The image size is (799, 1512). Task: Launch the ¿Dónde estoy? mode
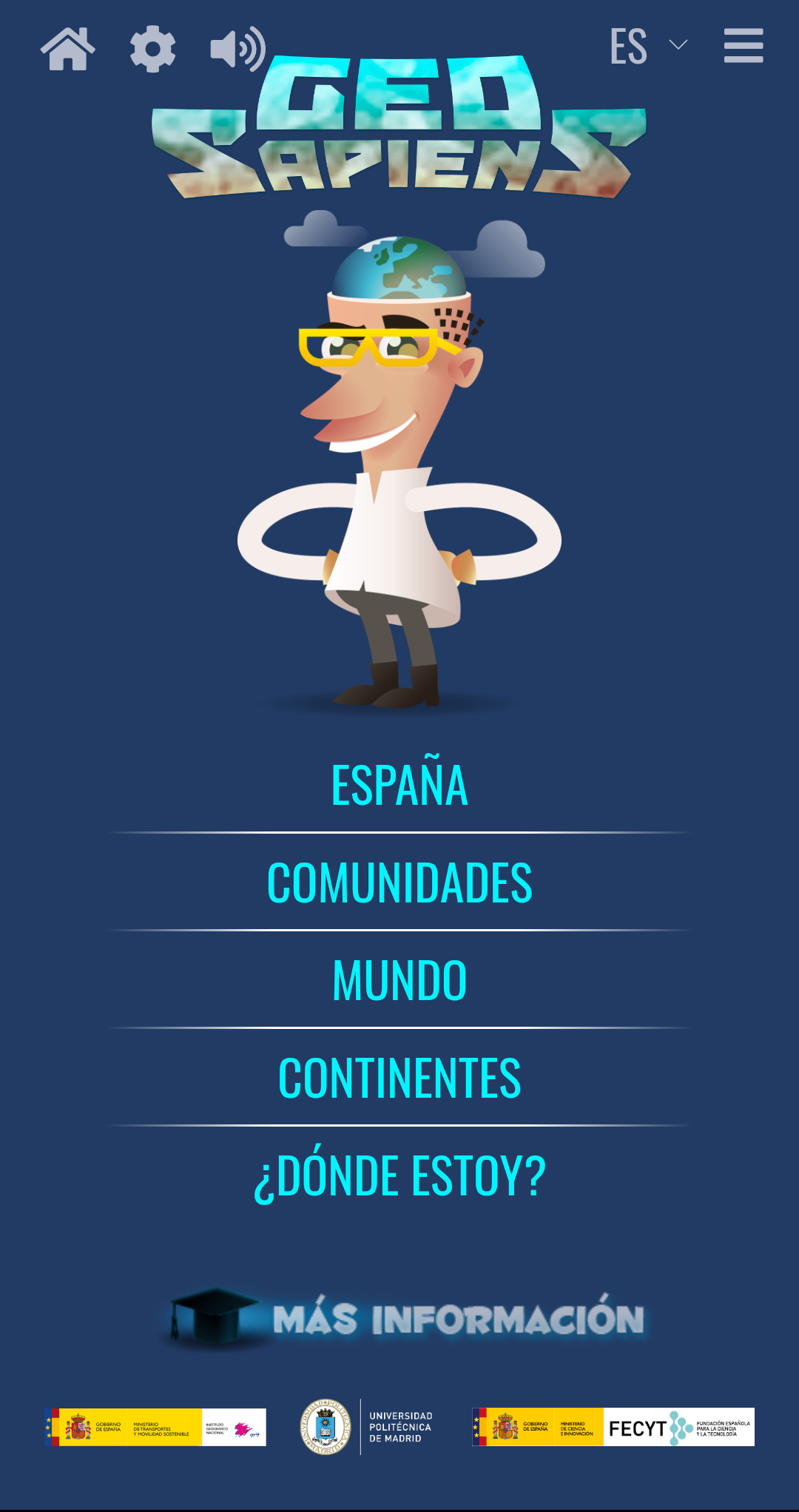(399, 1176)
